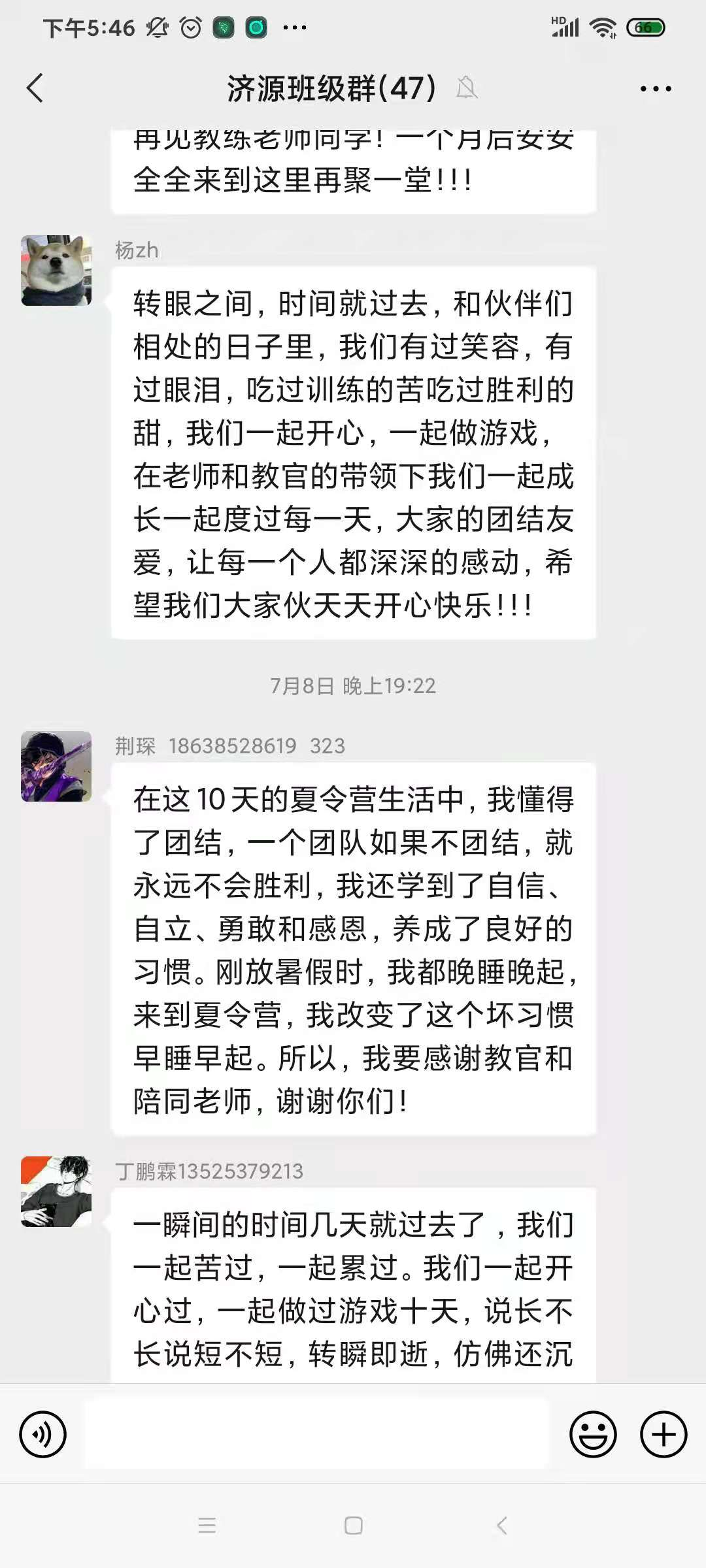
Task: Open the group chat overflow menu
Action: [655, 89]
